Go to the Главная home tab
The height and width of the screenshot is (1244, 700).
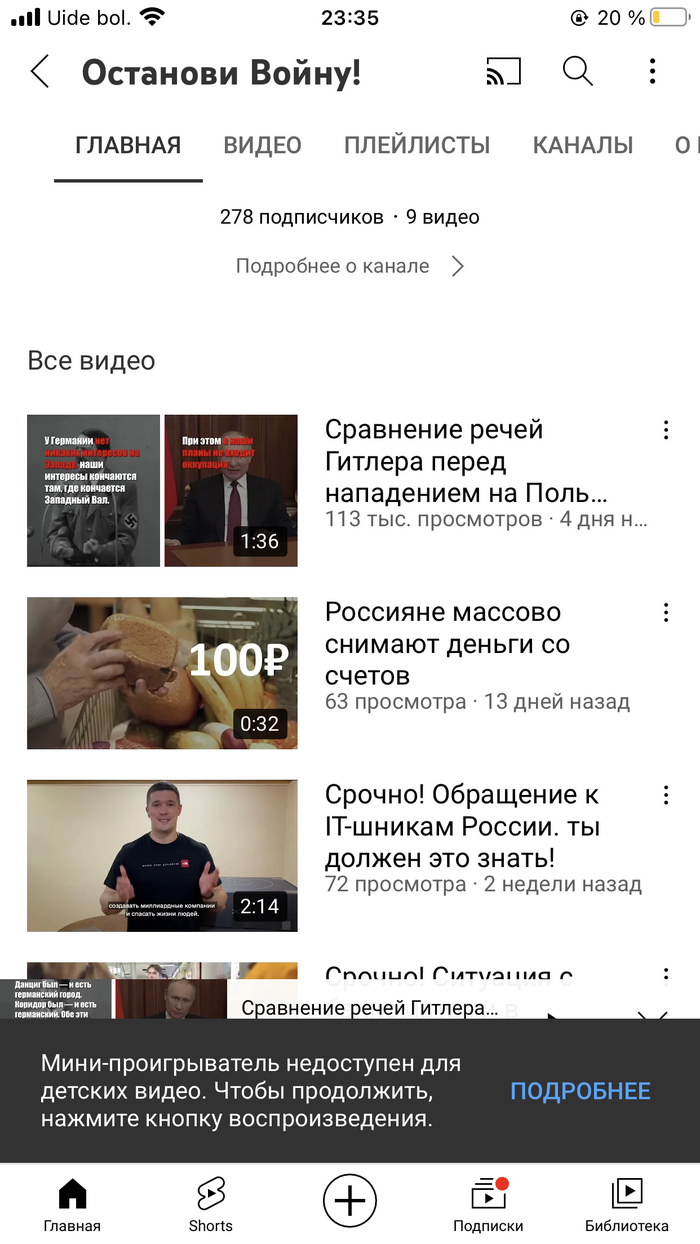72,1205
